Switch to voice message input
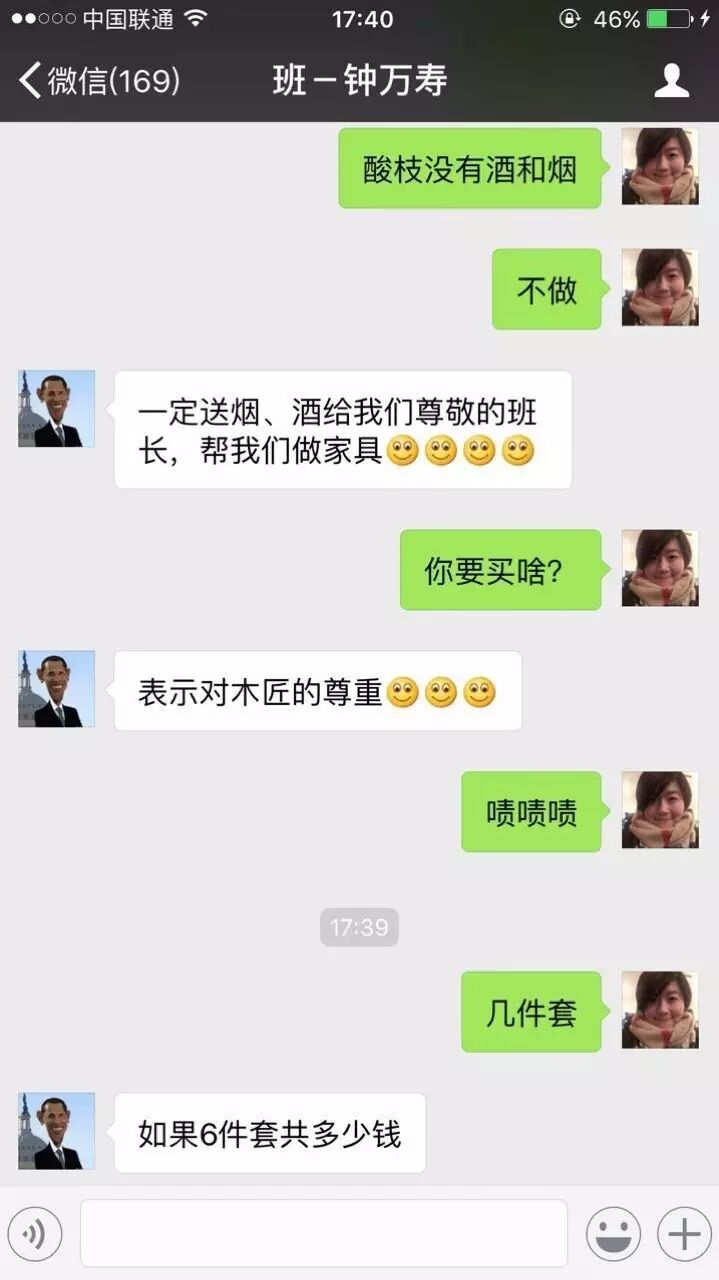Screen dimensions: 719x1280 pyautogui.click(x=35, y=1234)
